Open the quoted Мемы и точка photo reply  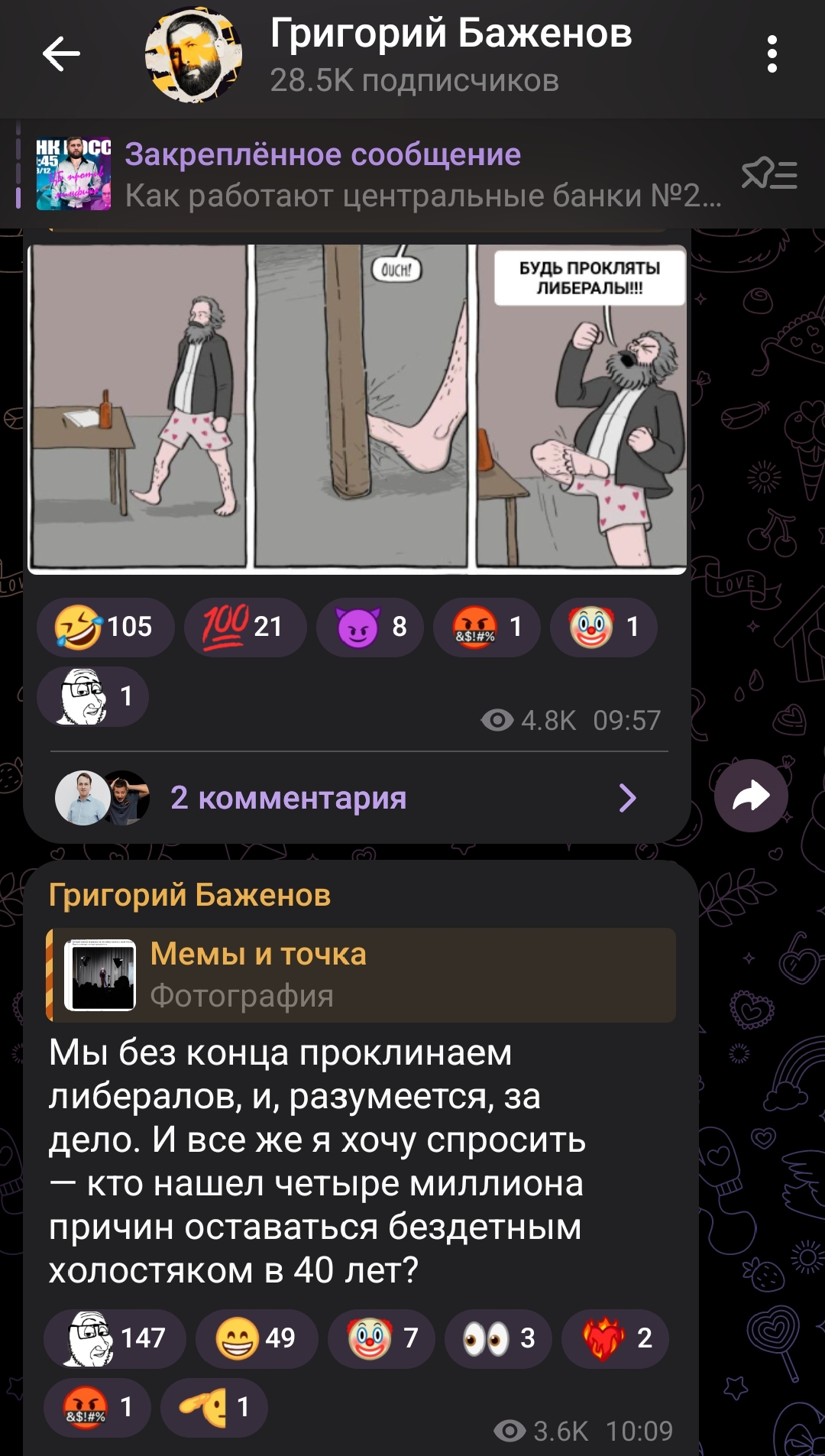click(361, 975)
